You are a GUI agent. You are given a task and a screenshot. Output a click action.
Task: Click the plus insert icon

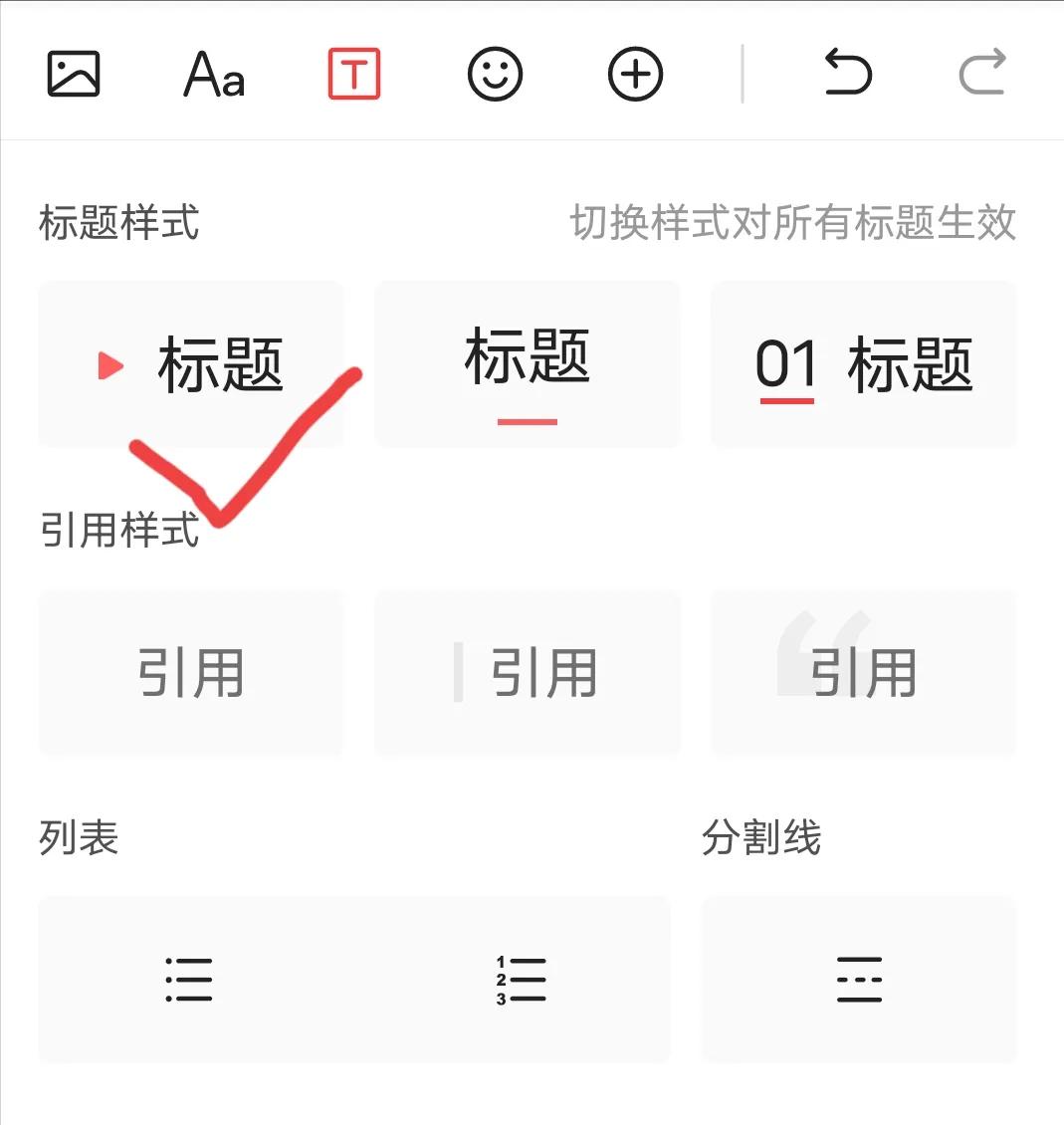coord(634,74)
